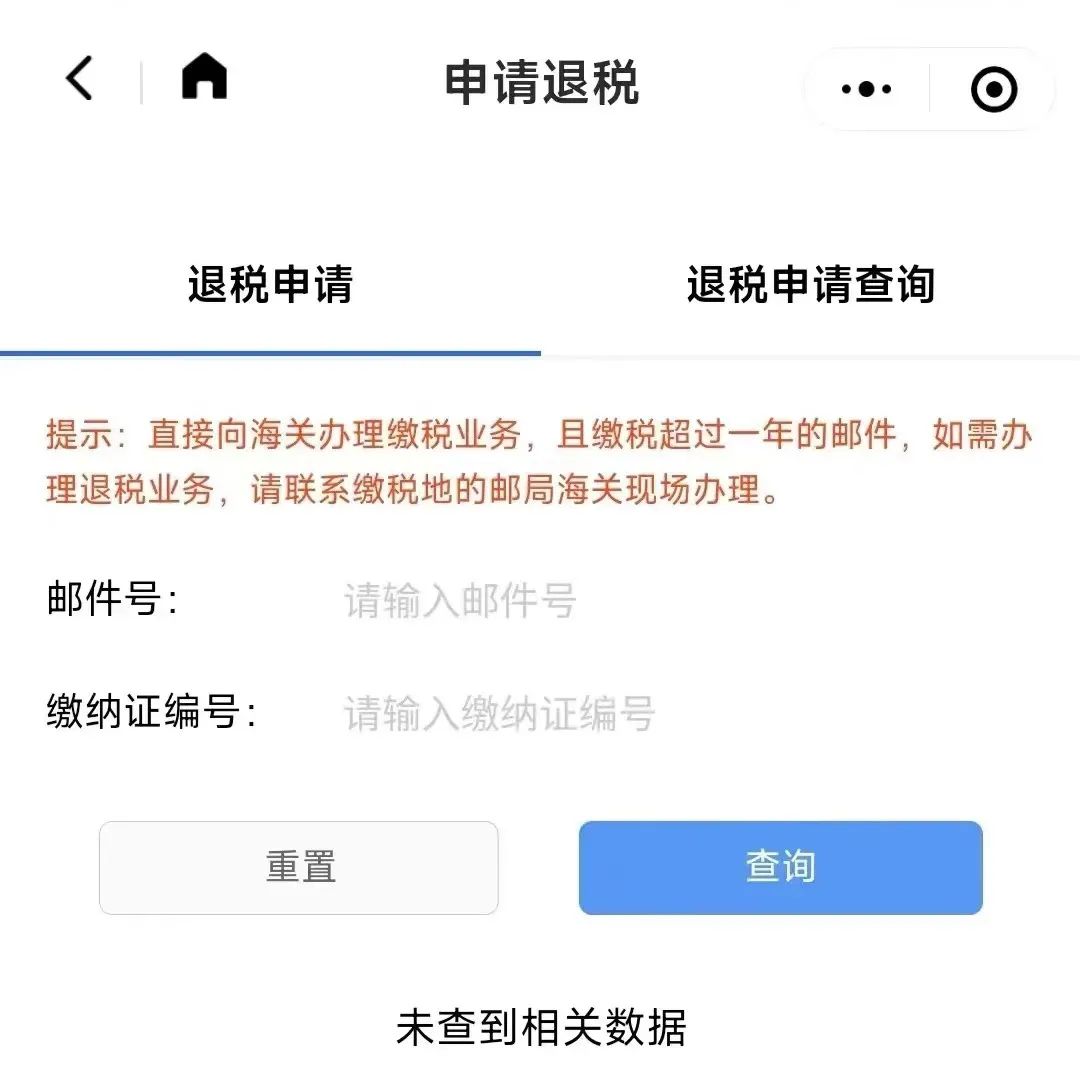This screenshot has height=1076, width=1080.
Task: Tap the 重置 button
Action: [299, 867]
